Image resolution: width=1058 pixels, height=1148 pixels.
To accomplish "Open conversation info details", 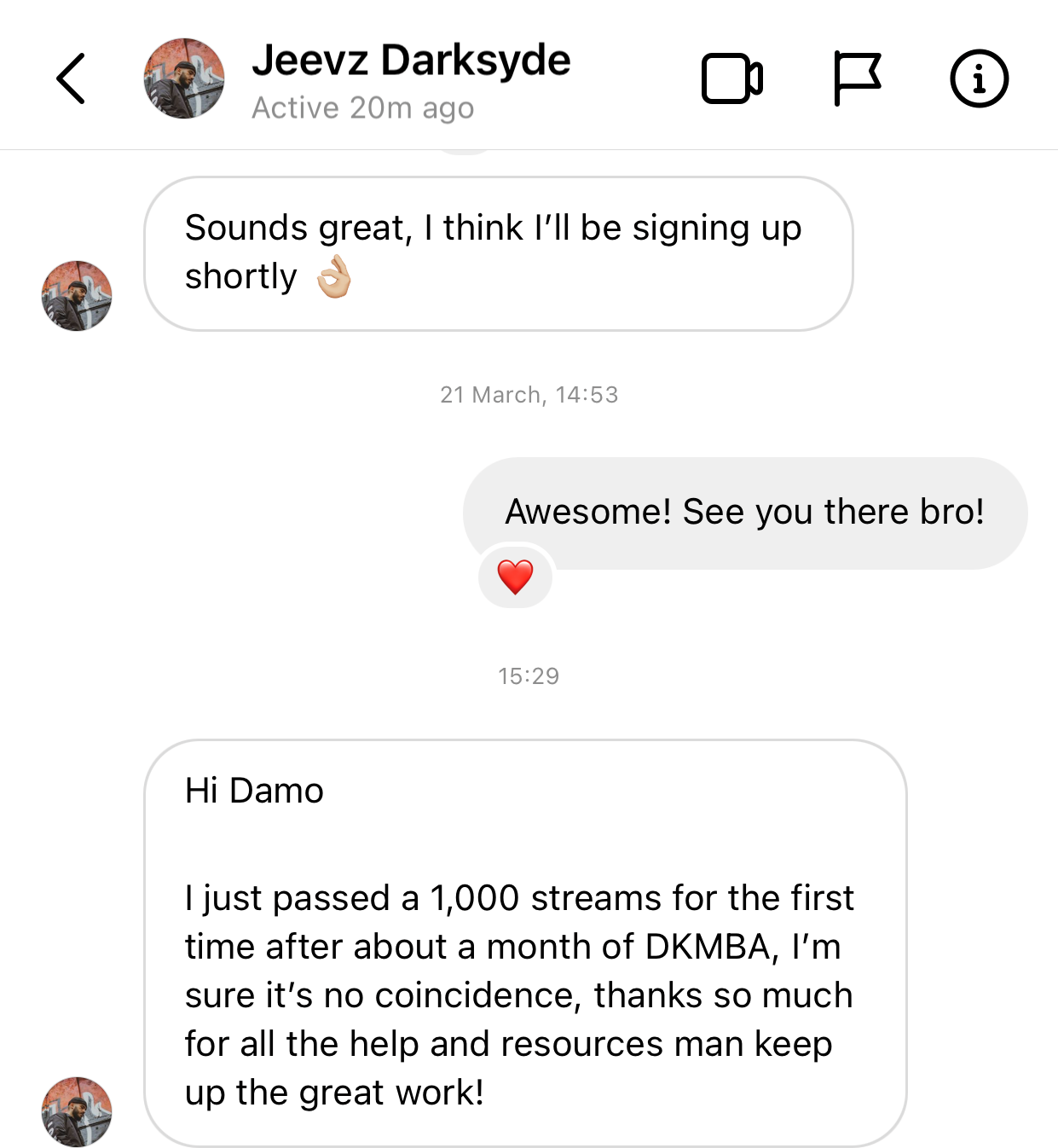I will [979, 78].
